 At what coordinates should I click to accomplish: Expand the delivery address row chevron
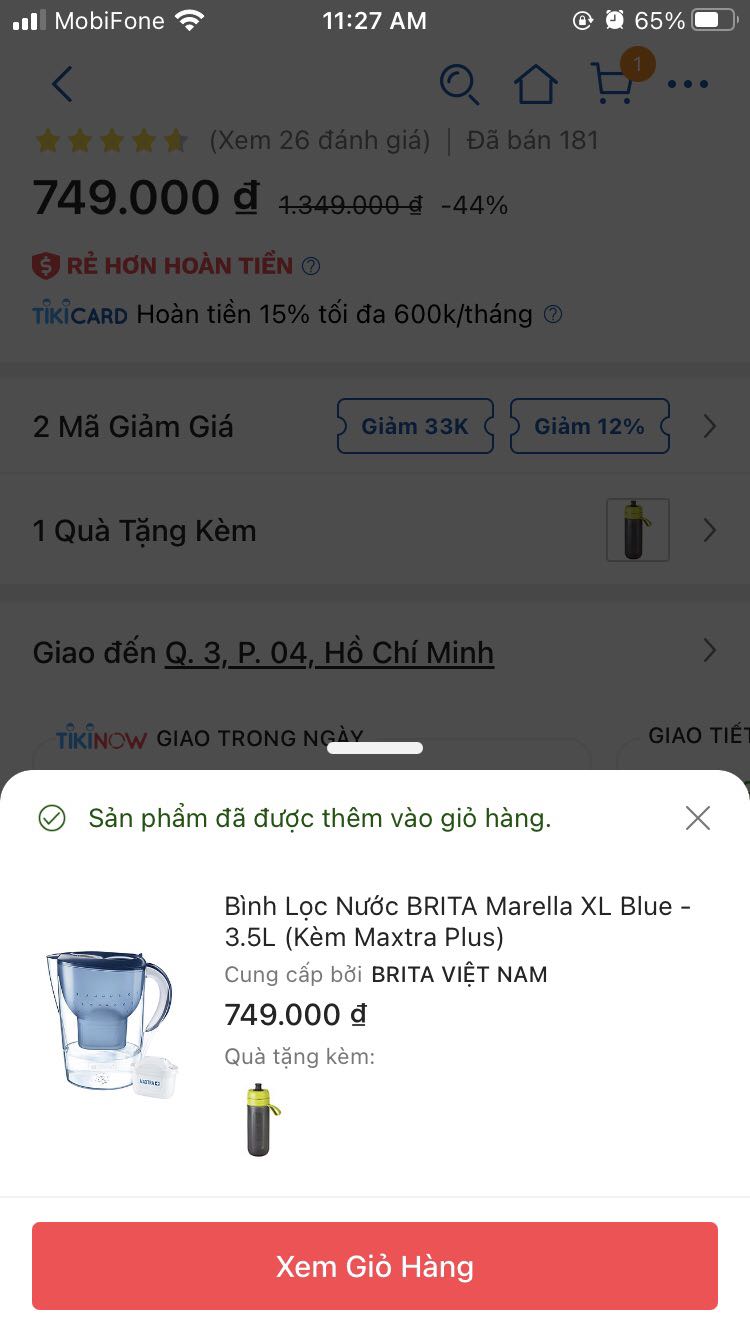[709, 651]
